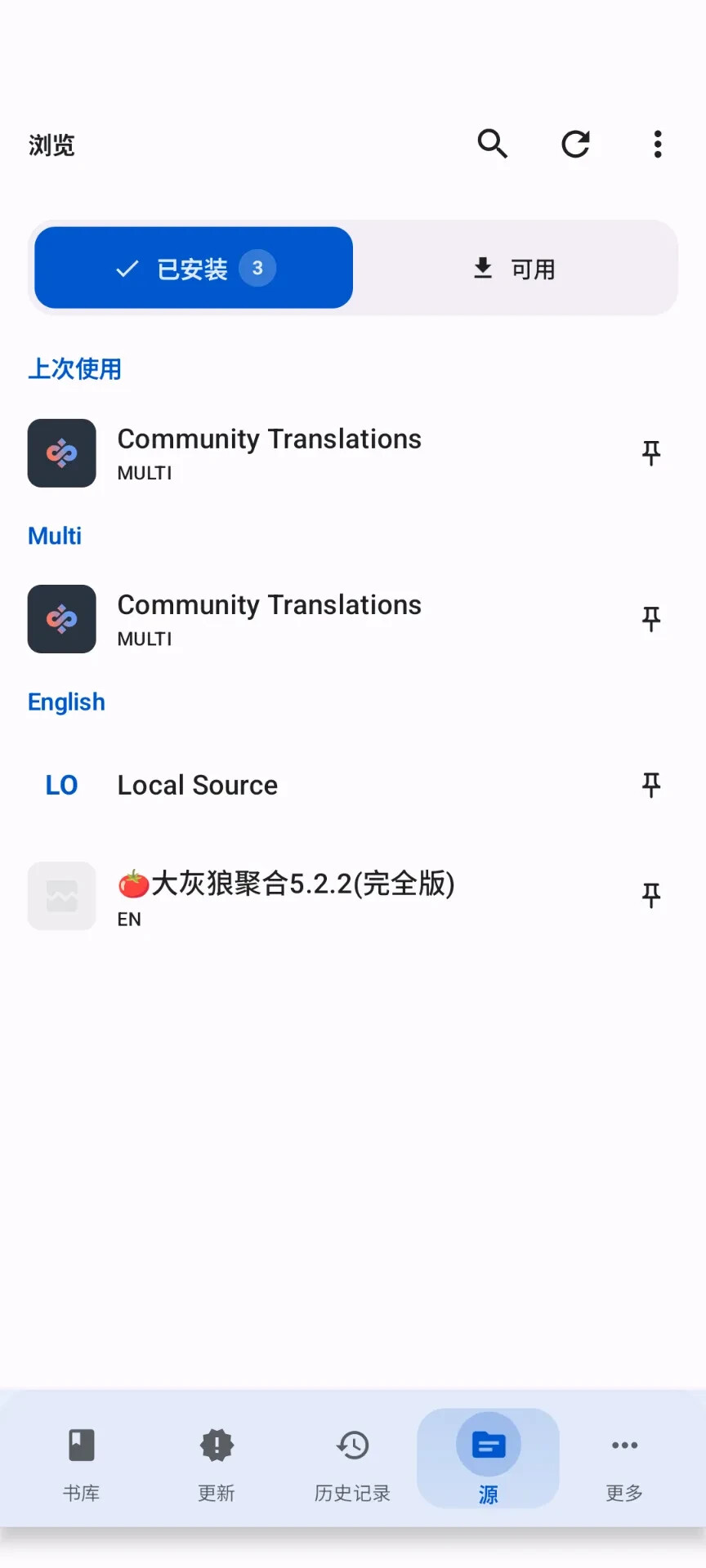This screenshot has width=706, height=1568.
Task: Open the 更多 tab
Action: tap(624, 1461)
